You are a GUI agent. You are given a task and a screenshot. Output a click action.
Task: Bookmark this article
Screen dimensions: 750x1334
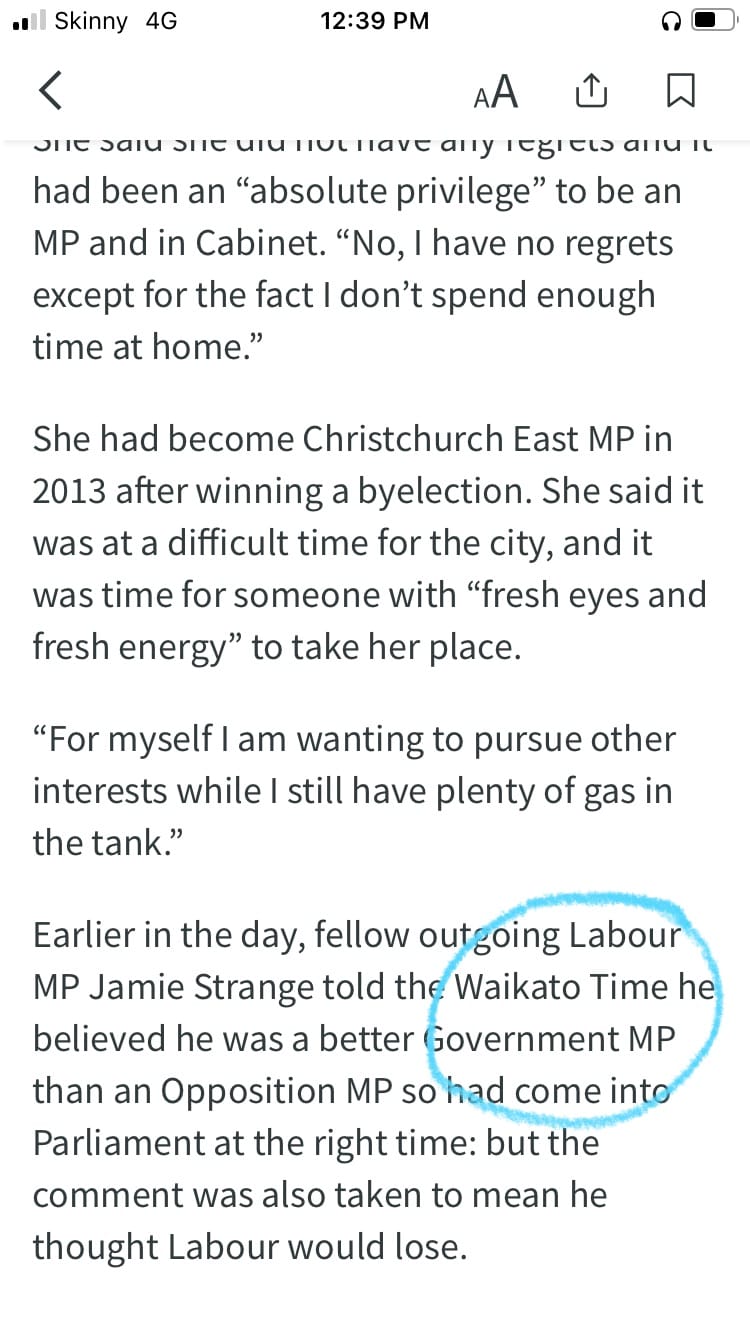680,92
